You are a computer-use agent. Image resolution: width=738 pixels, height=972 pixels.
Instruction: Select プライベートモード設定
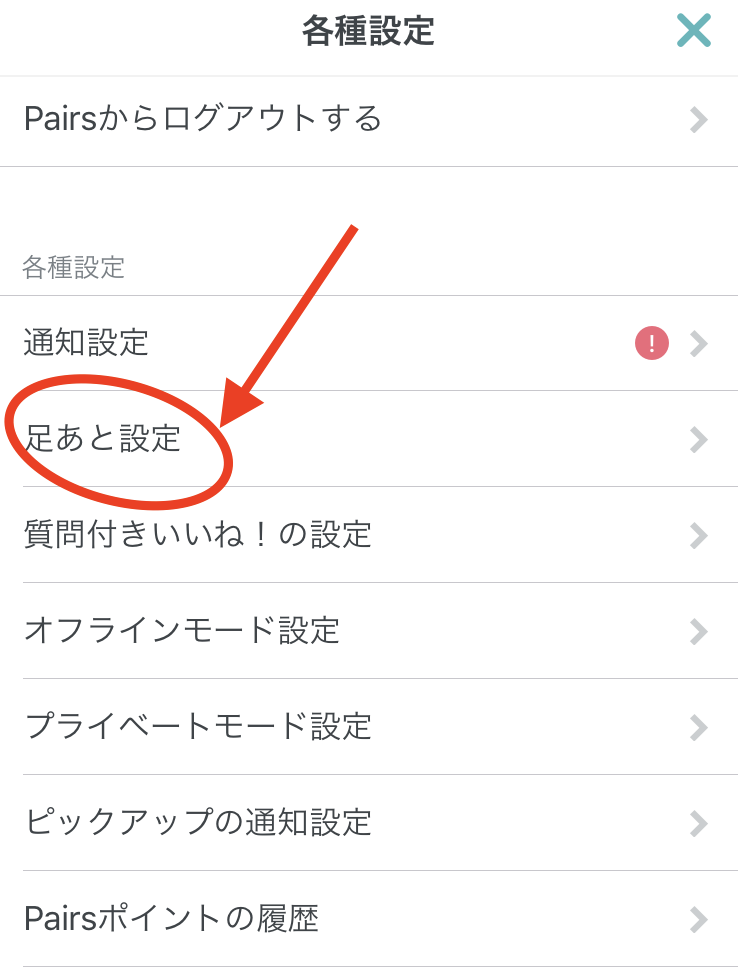click(x=369, y=727)
